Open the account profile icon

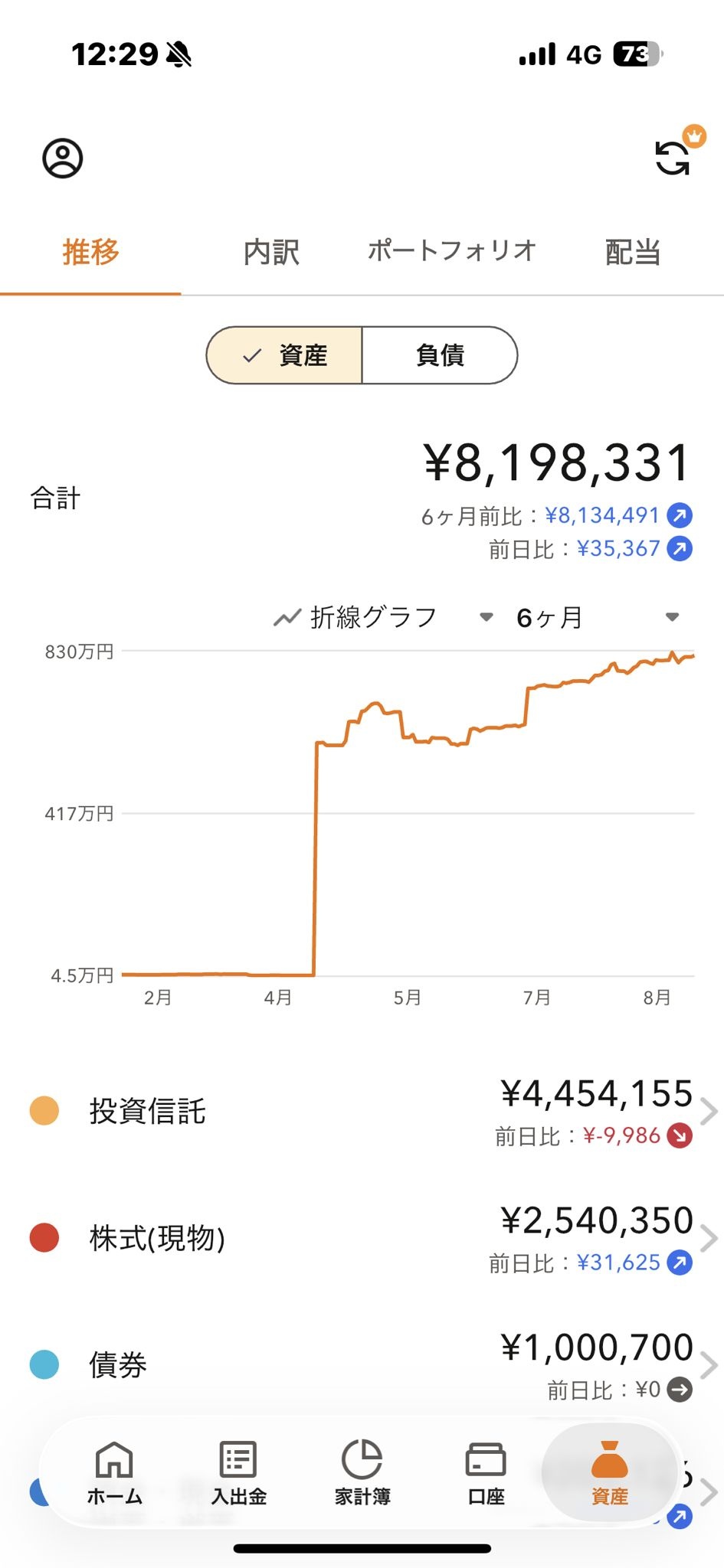[62, 158]
